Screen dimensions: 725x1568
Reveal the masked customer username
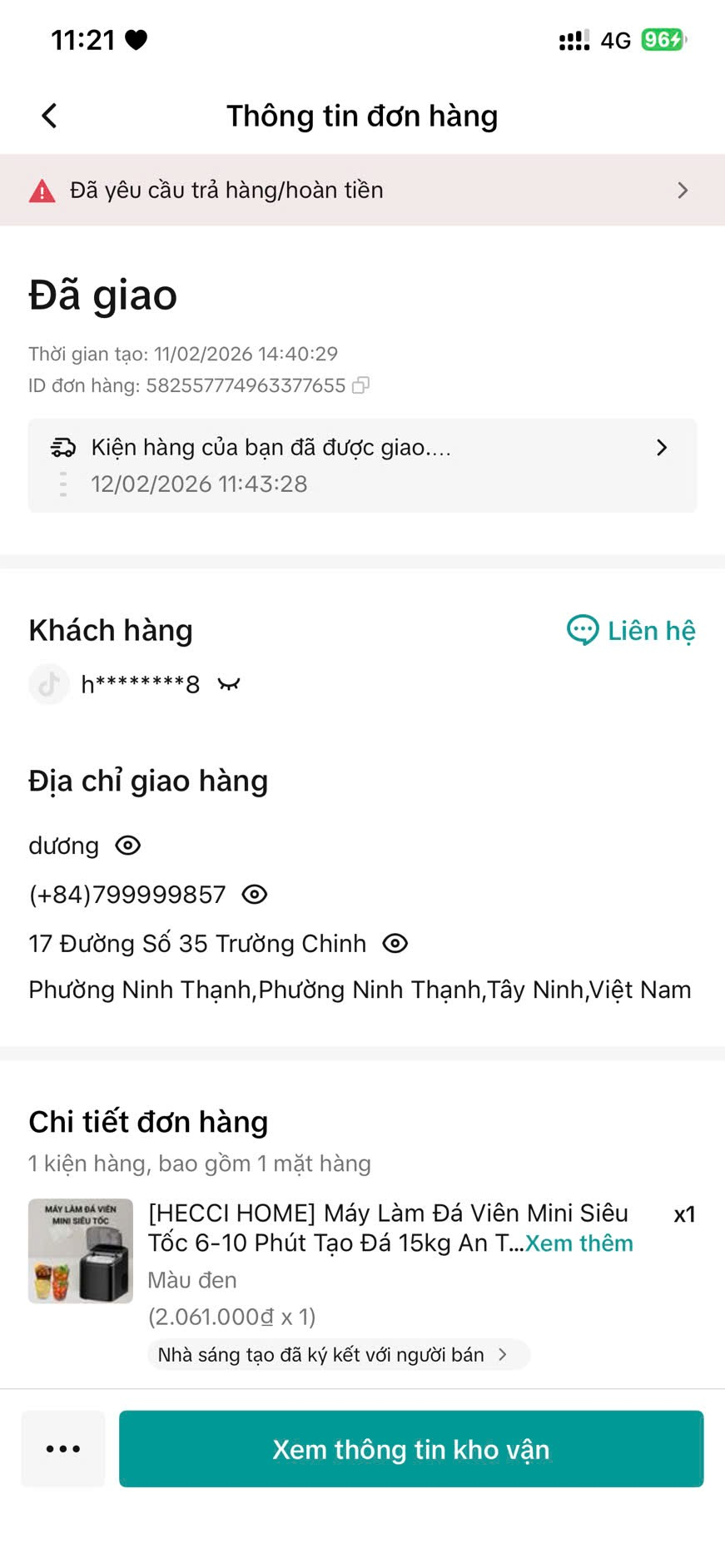pyautogui.click(x=229, y=685)
